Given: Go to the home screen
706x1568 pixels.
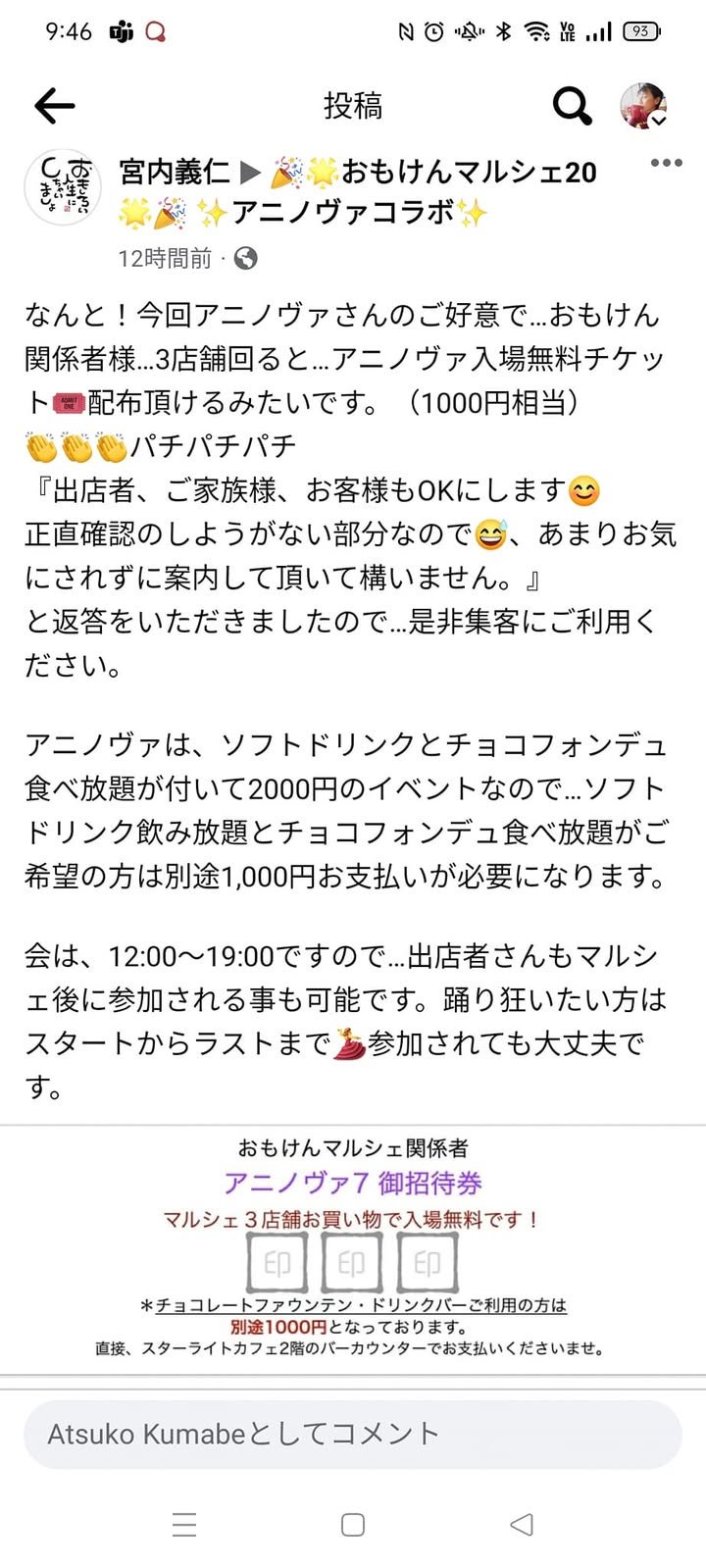Looking at the screenshot, I should (353, 1524).
